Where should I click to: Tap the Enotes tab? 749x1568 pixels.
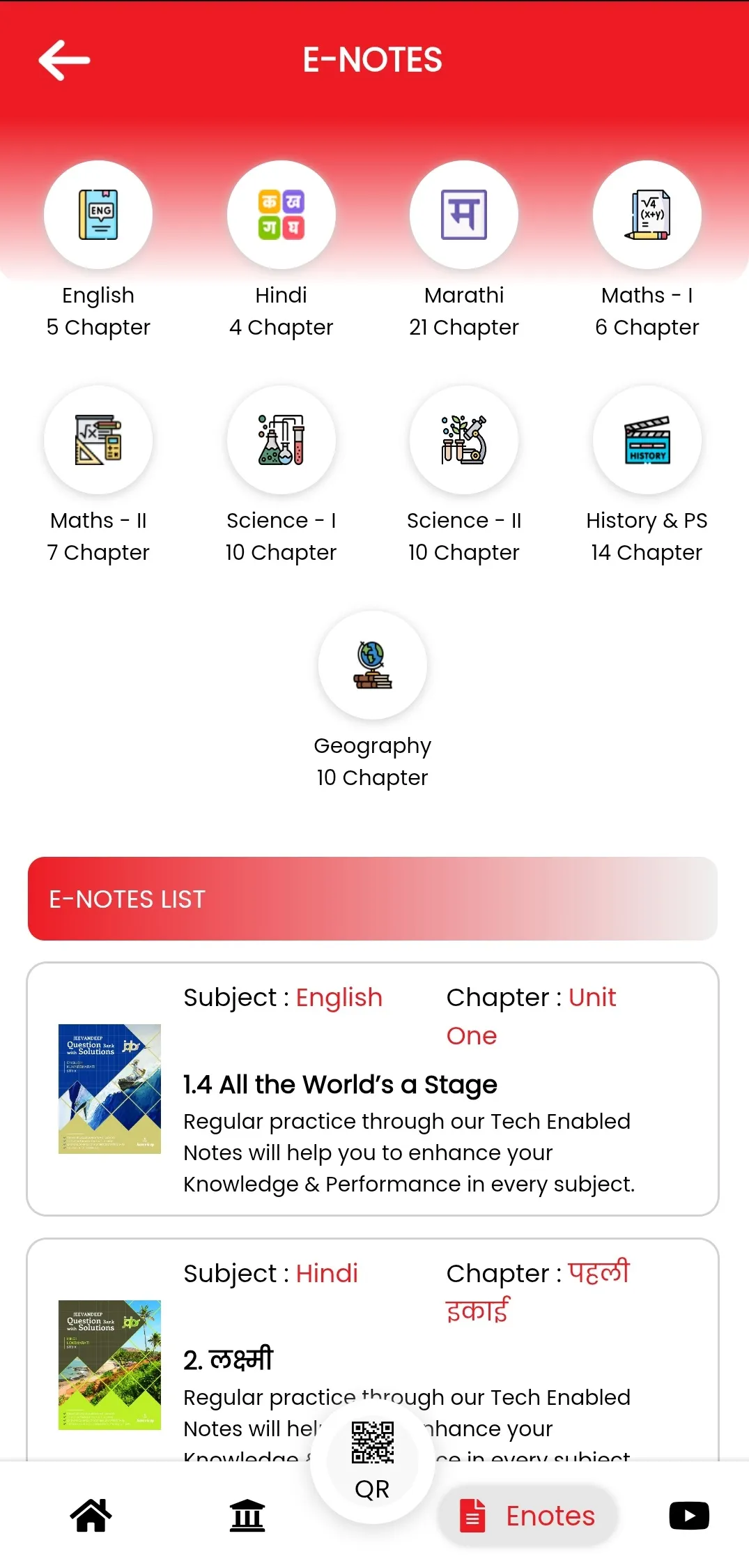(x=528, y=1516)
